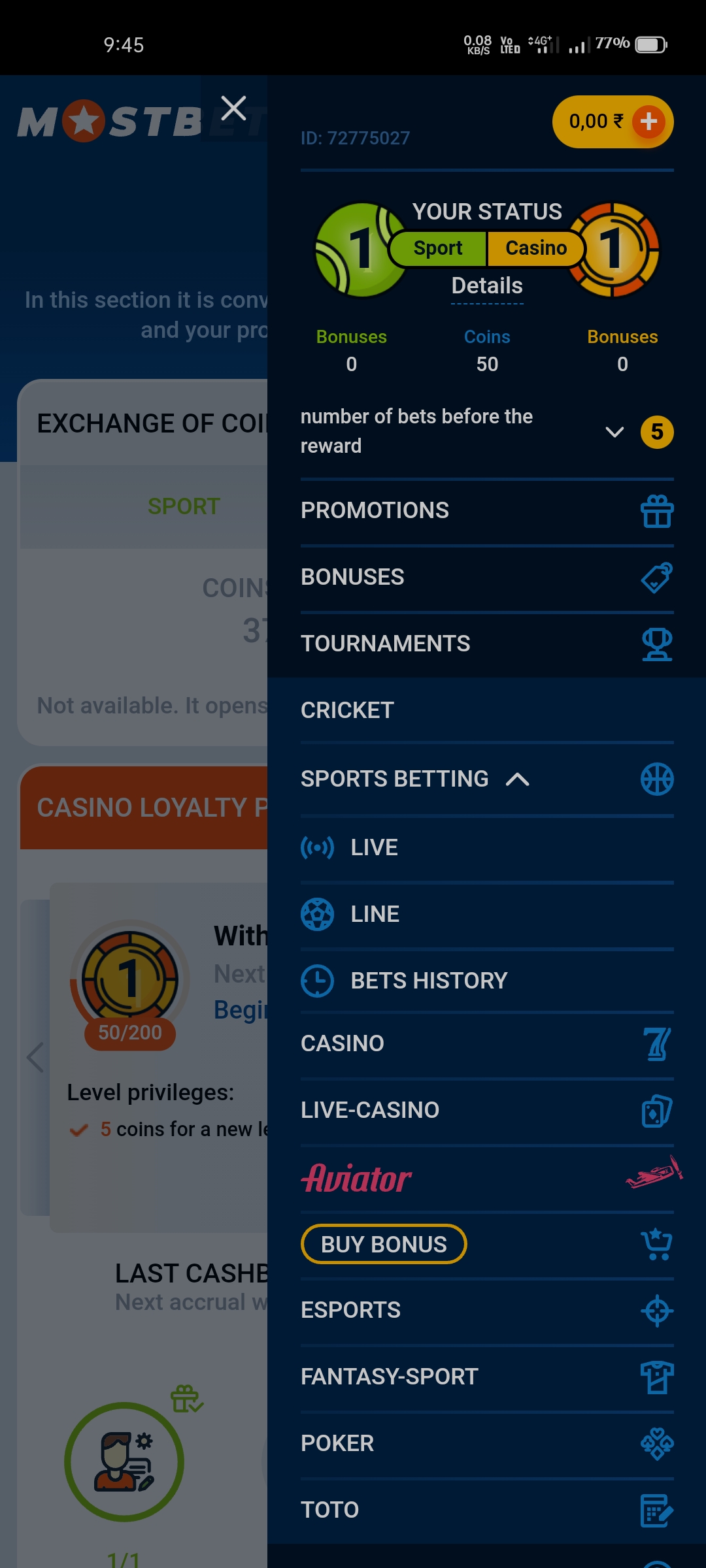Collapse the Sports Betting submenu
Screen dimensions: 706x1568
pyautogui.click(x=517, y=779)
